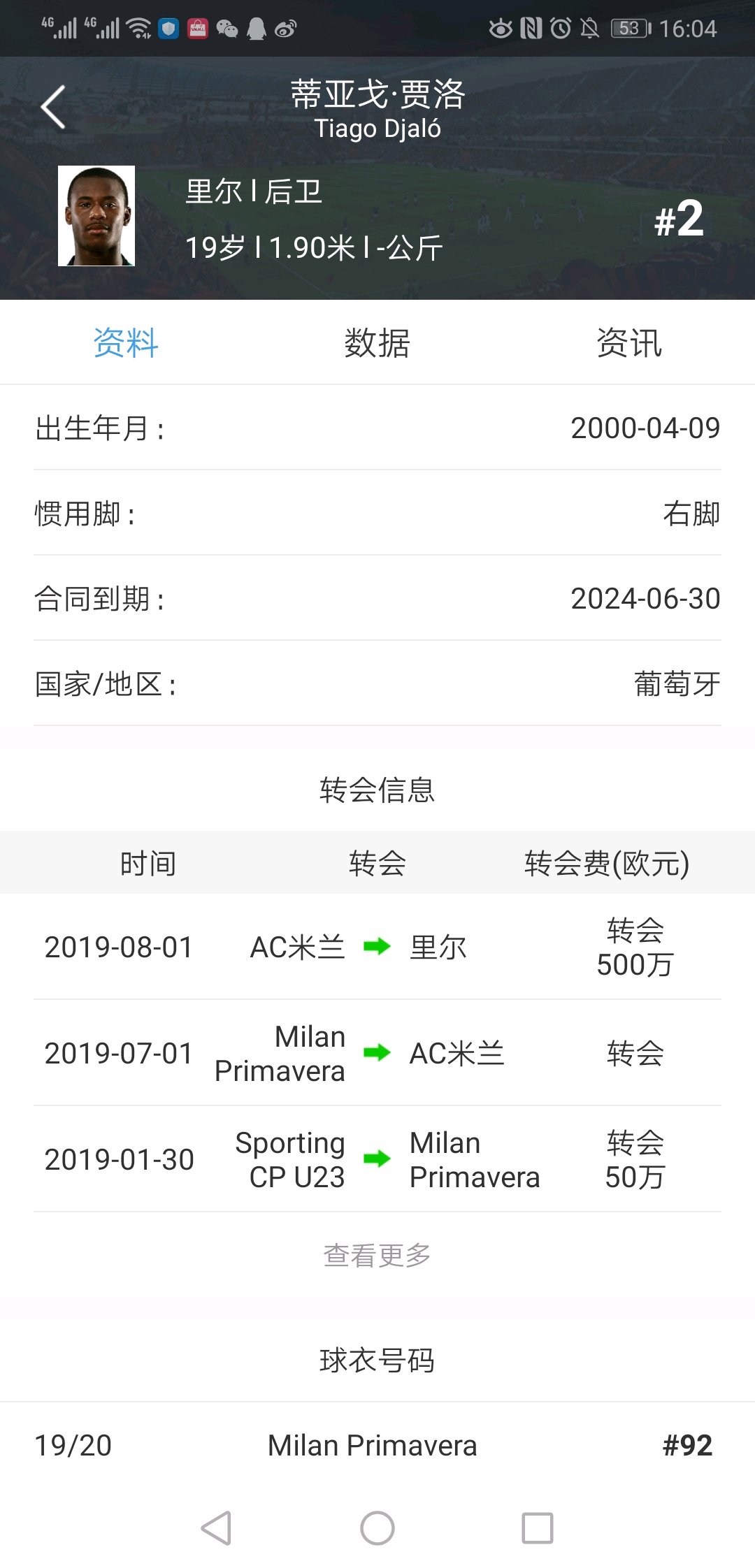Tap 查看更多 to view more transfers

point(377,1256)
